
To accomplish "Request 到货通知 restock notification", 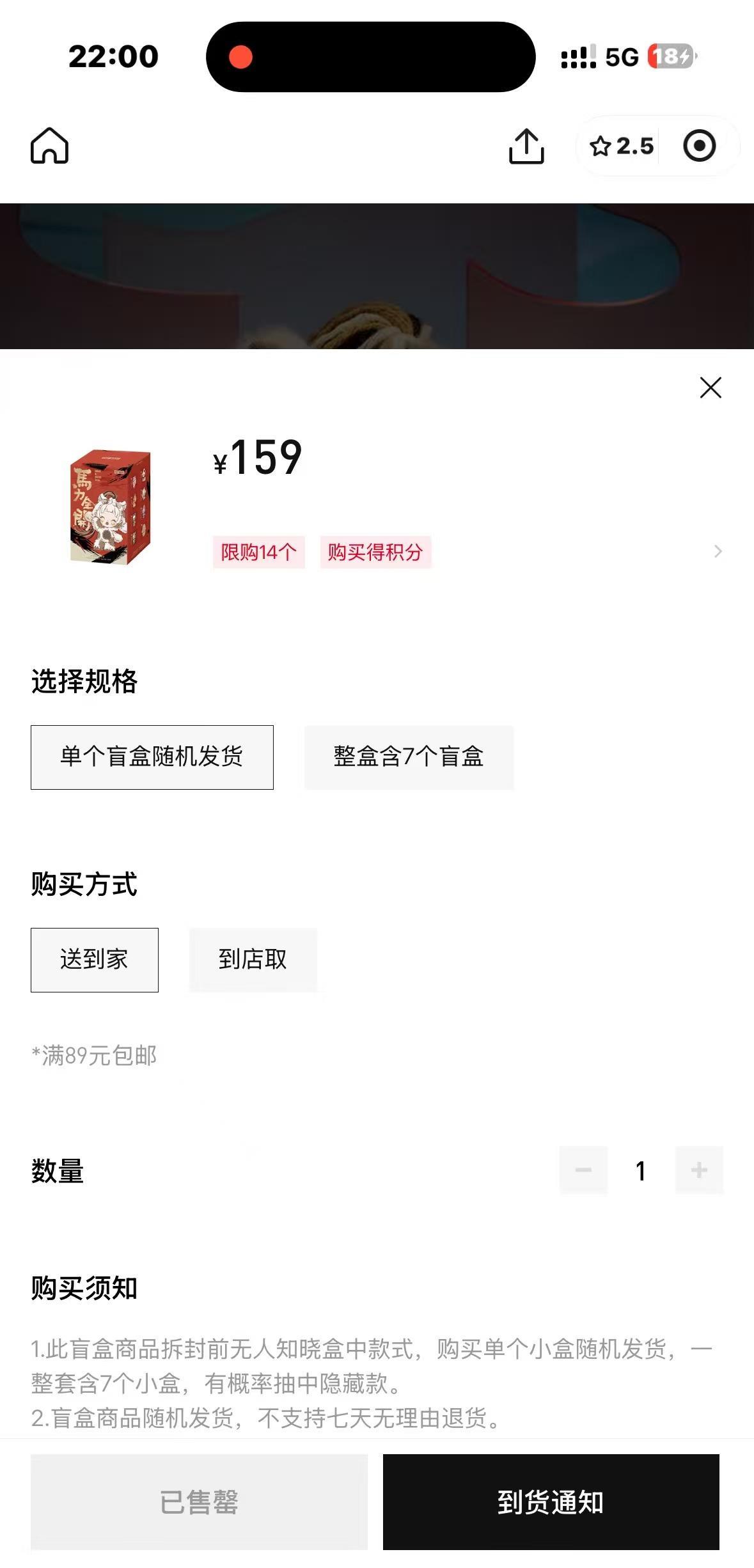I will 551,1501.
